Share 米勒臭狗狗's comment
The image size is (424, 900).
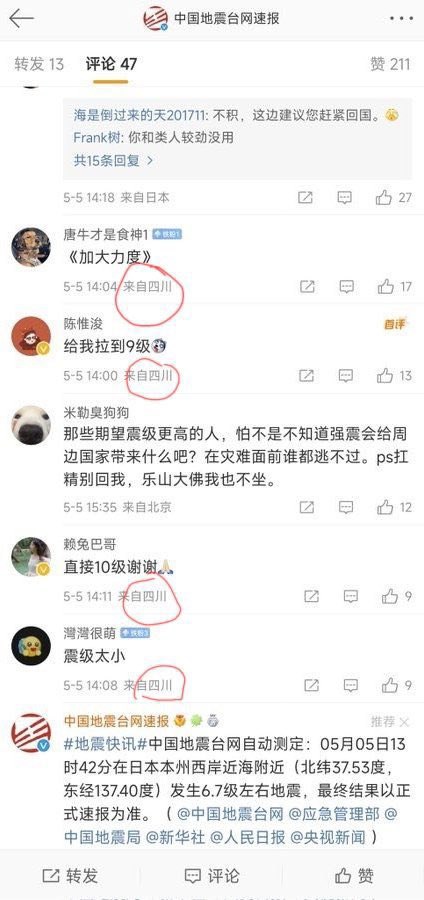307,507
